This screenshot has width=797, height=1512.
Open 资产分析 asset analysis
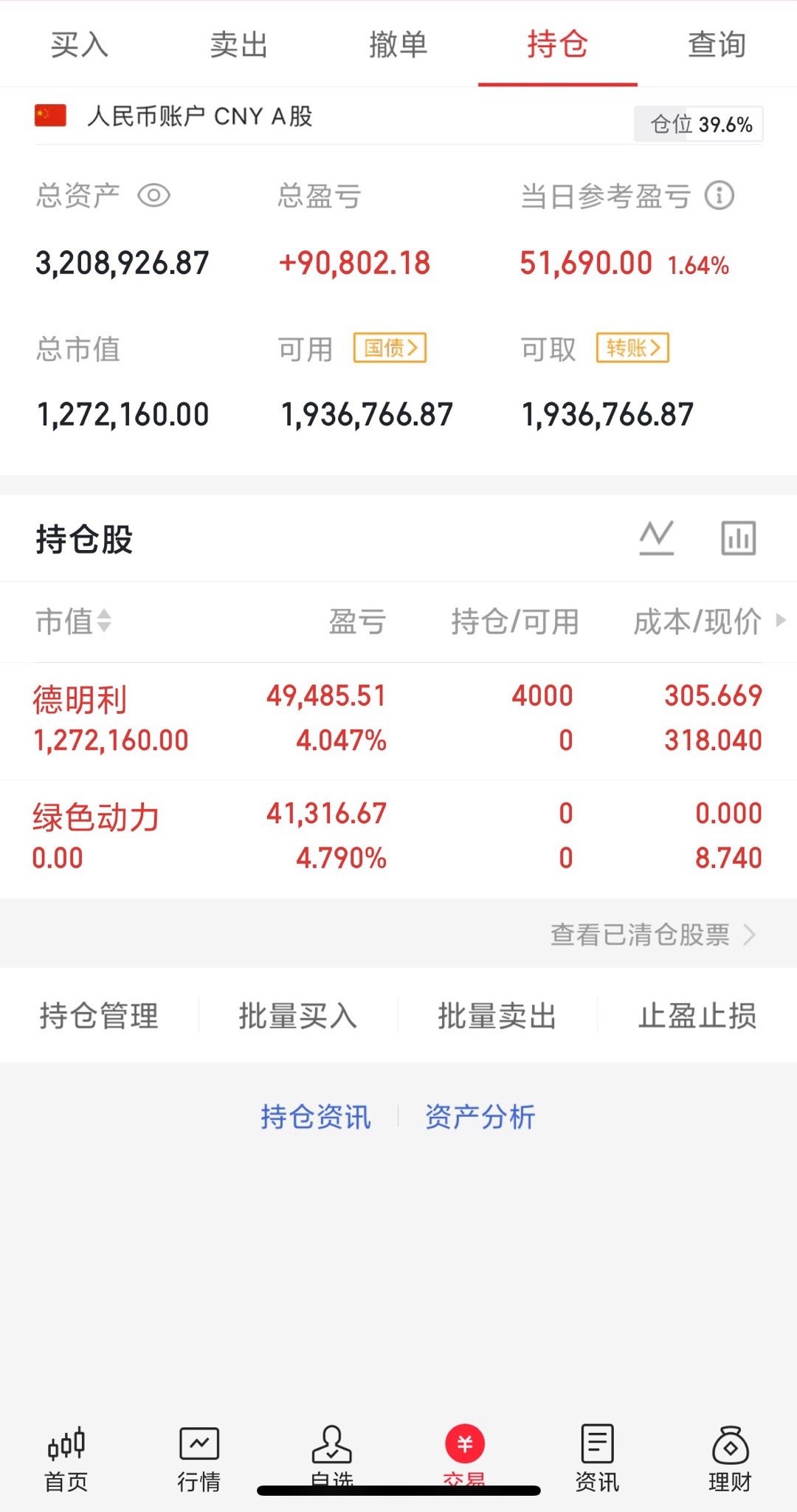(x=479, y=1116)
